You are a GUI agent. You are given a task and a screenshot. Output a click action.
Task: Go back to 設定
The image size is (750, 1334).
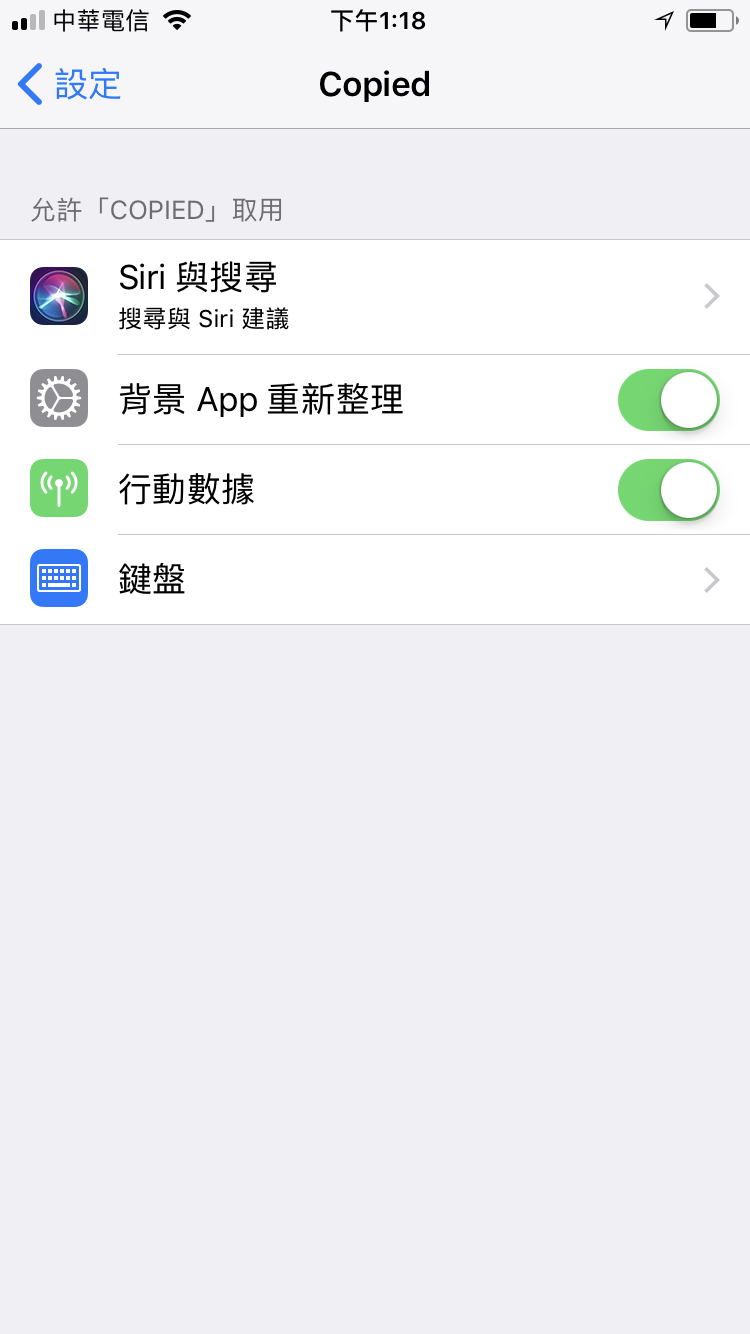point(70,85)
